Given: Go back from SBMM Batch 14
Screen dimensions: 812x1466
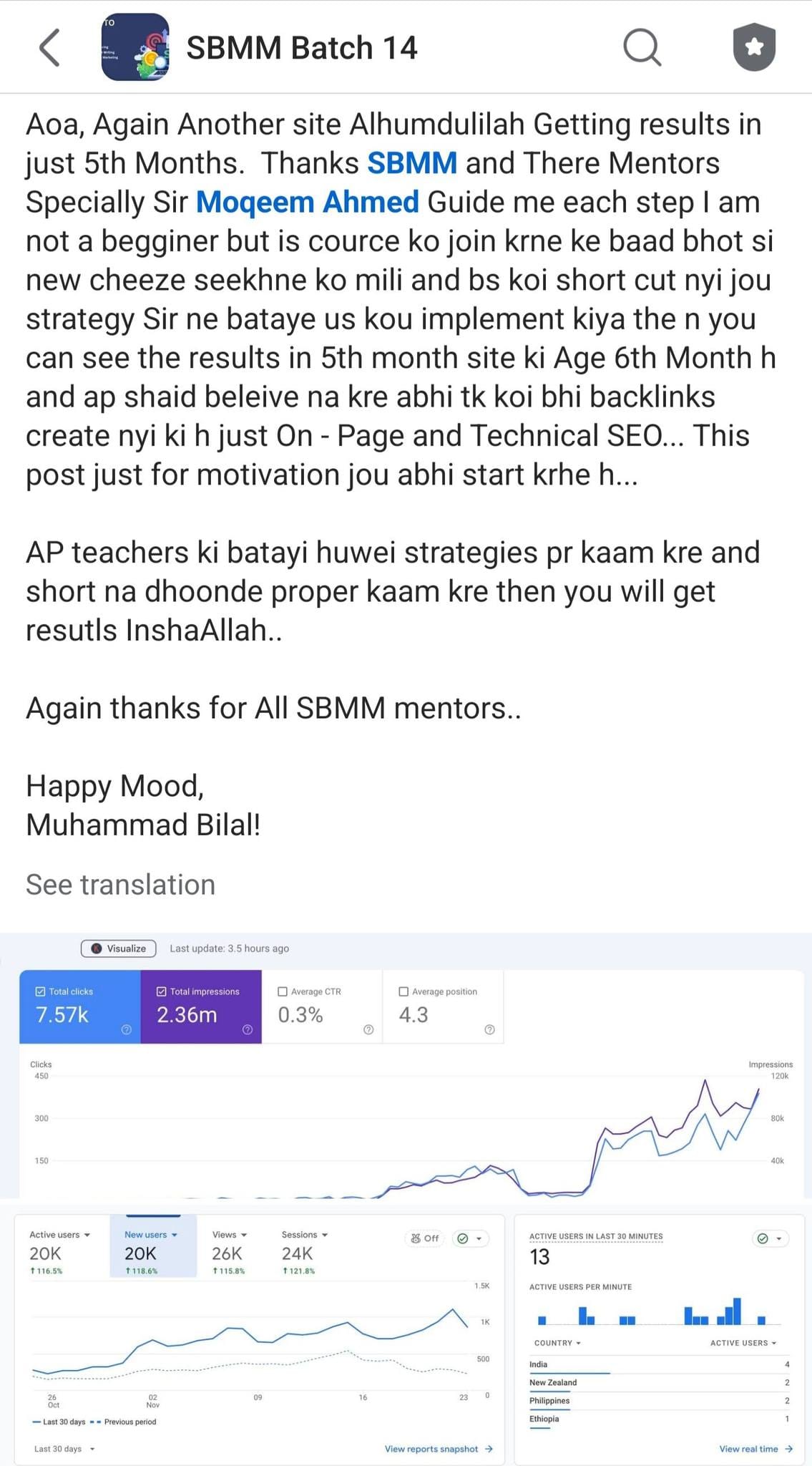Looking at the screenshot, I should pos(49,48).
